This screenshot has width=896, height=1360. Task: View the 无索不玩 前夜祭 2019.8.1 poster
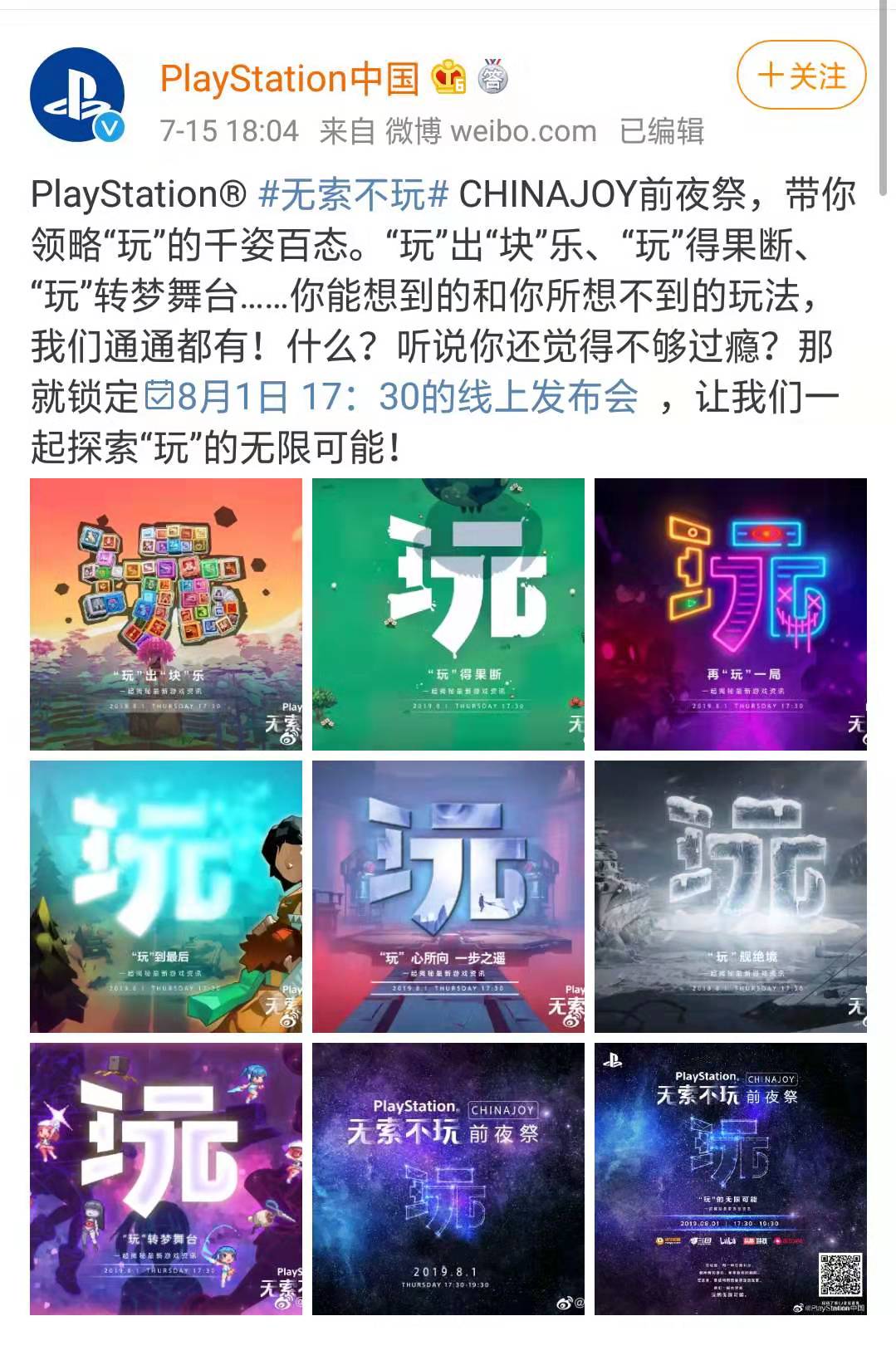(x=448, y=1179)
